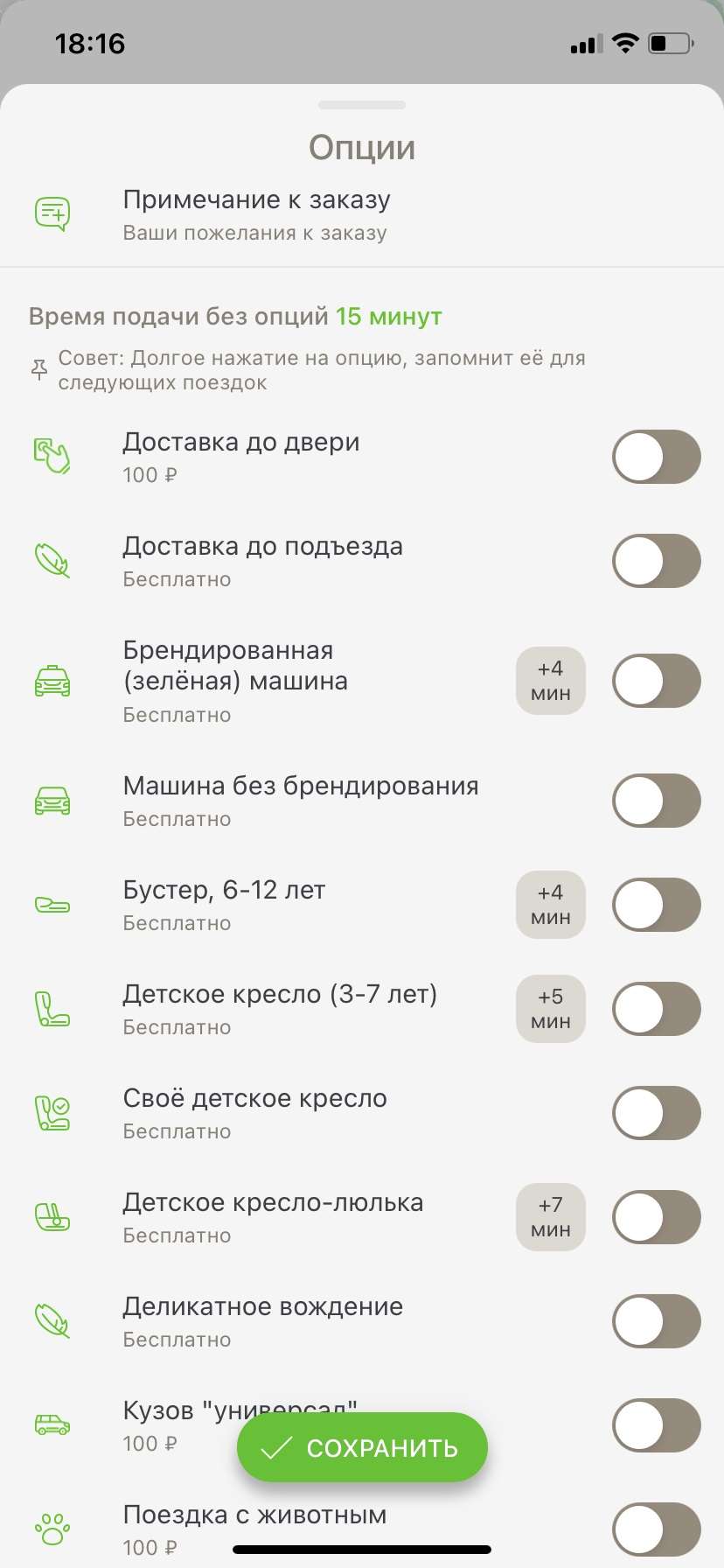Enable the Доставка до двери option
The height and width of the screenshot is (1568, 724).
click(x=657, y=457)
